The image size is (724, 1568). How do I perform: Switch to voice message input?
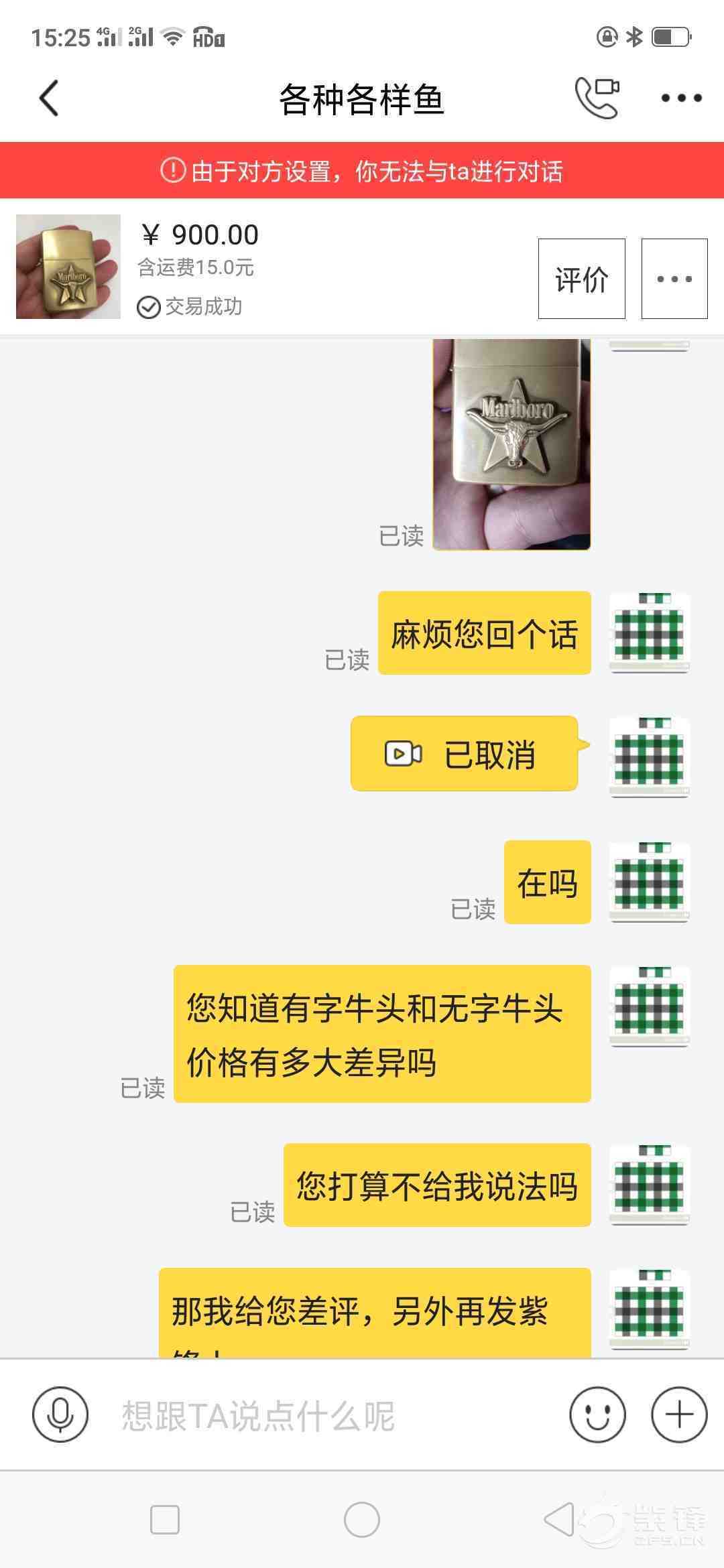[60, 1415]
